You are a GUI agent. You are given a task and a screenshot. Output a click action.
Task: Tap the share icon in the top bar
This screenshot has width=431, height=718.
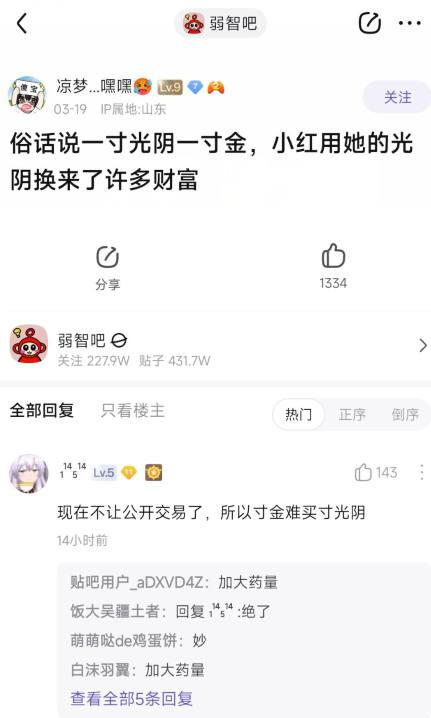369,23
